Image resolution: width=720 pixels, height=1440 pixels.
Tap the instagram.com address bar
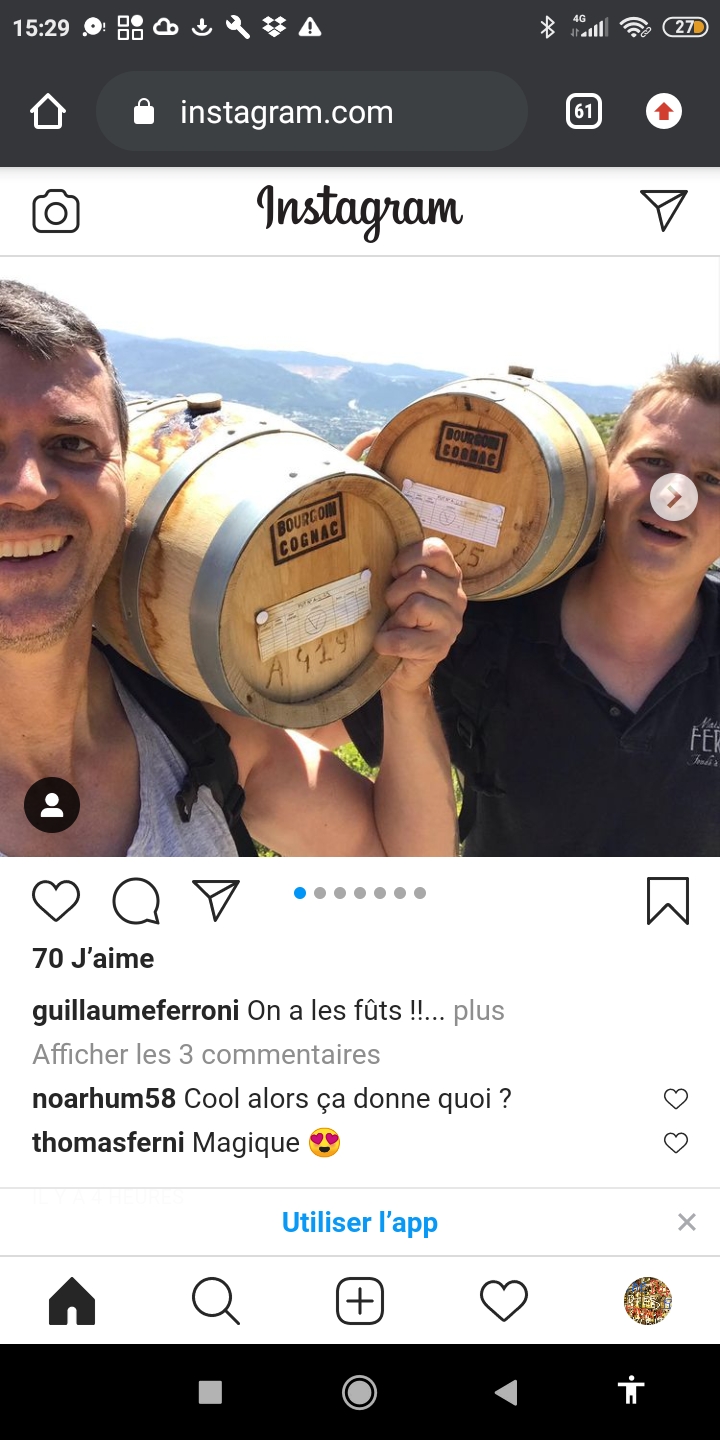pyautogui.click(x=310, y=112)
